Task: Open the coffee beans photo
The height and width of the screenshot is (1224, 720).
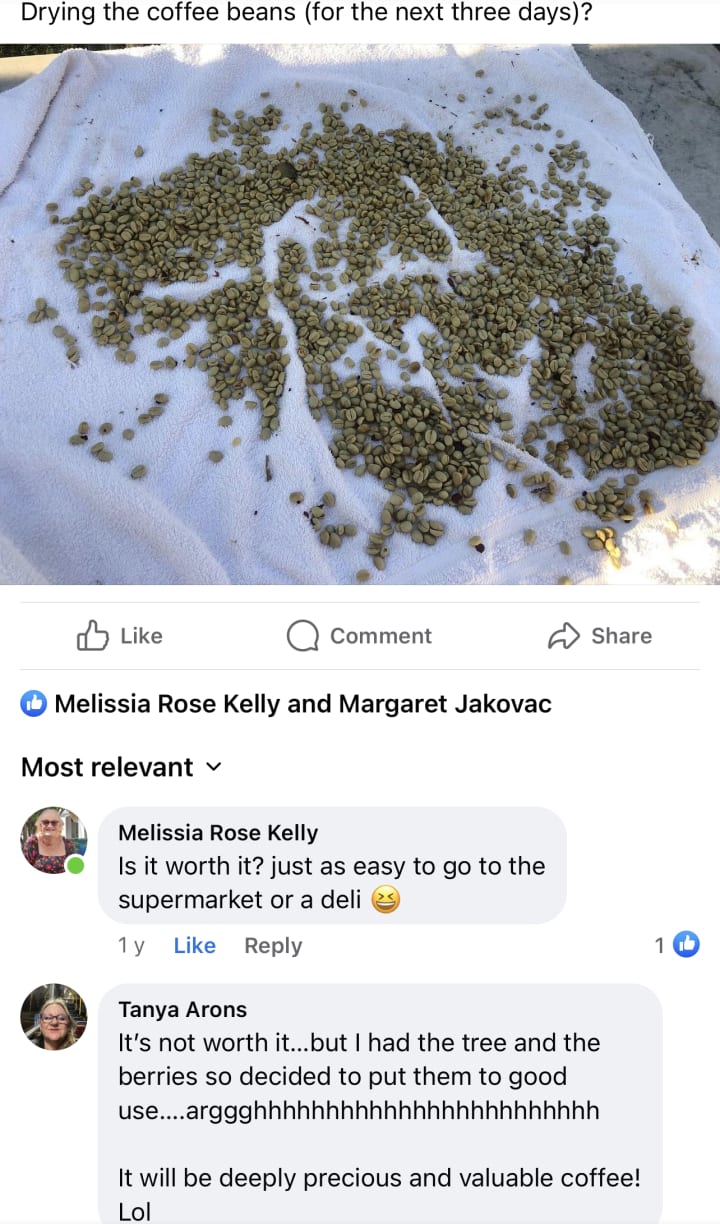Action: tap(360, 315)
